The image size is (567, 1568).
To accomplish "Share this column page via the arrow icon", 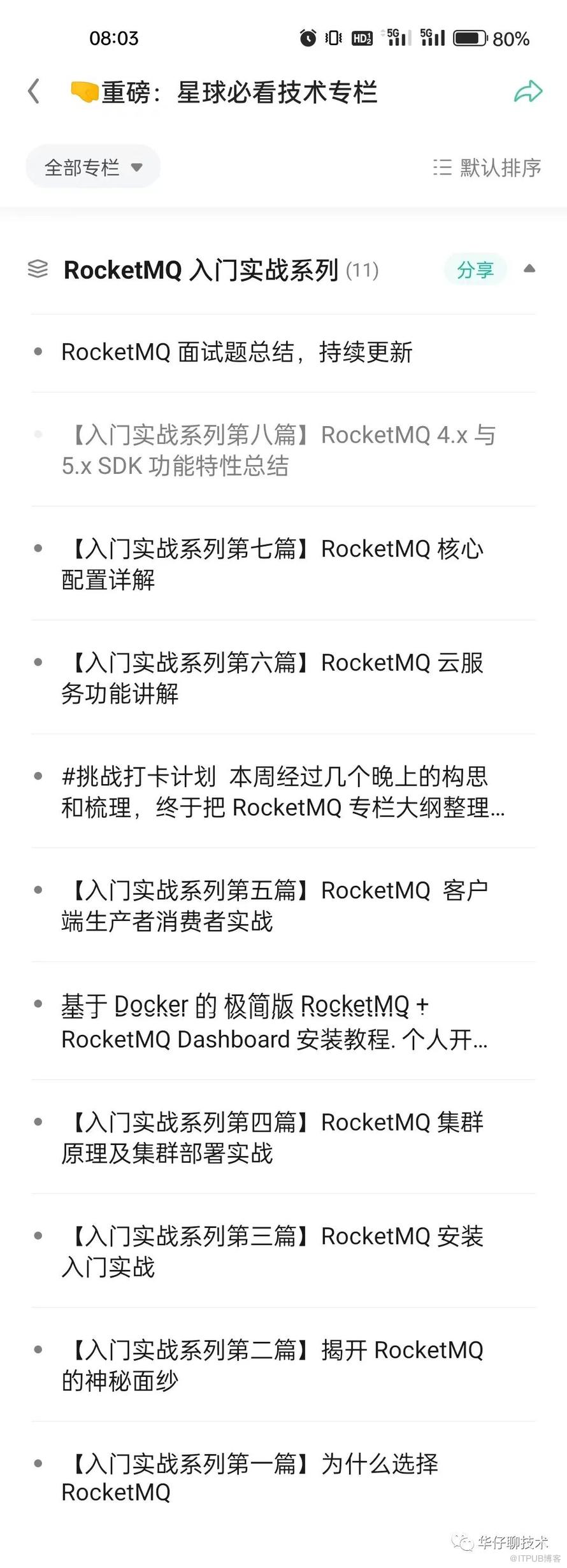I will 528,92.
